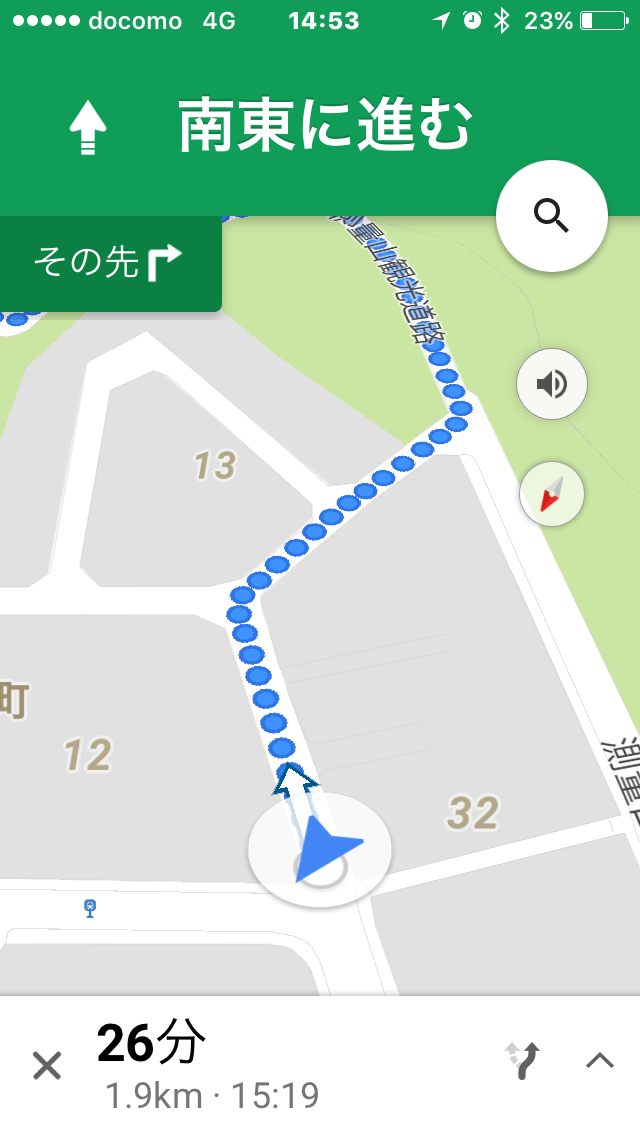The image size is (640, 1136).
Task: Toggle the voice guidance speaker icon
Action: coord(551,384)
